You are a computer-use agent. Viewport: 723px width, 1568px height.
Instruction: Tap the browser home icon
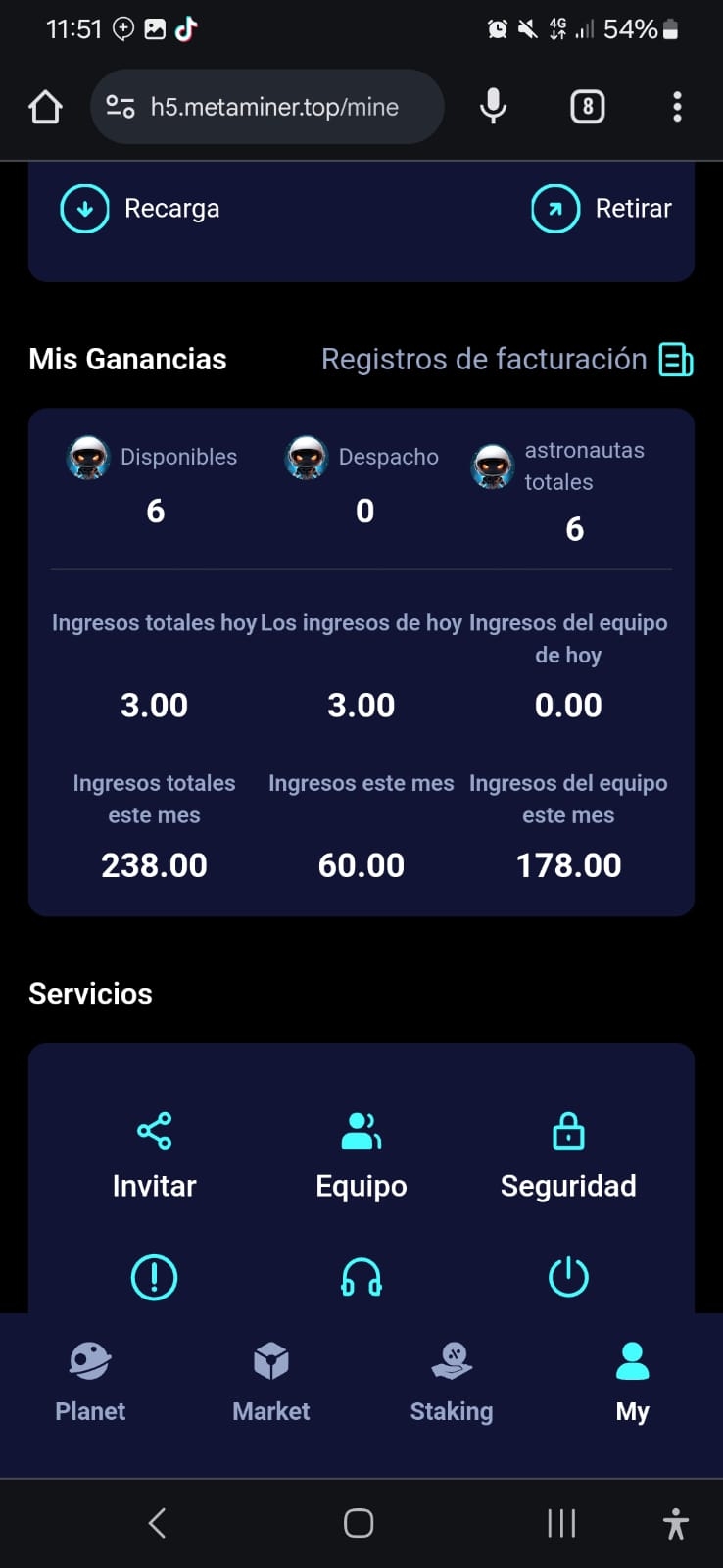[x=45, y=107]
